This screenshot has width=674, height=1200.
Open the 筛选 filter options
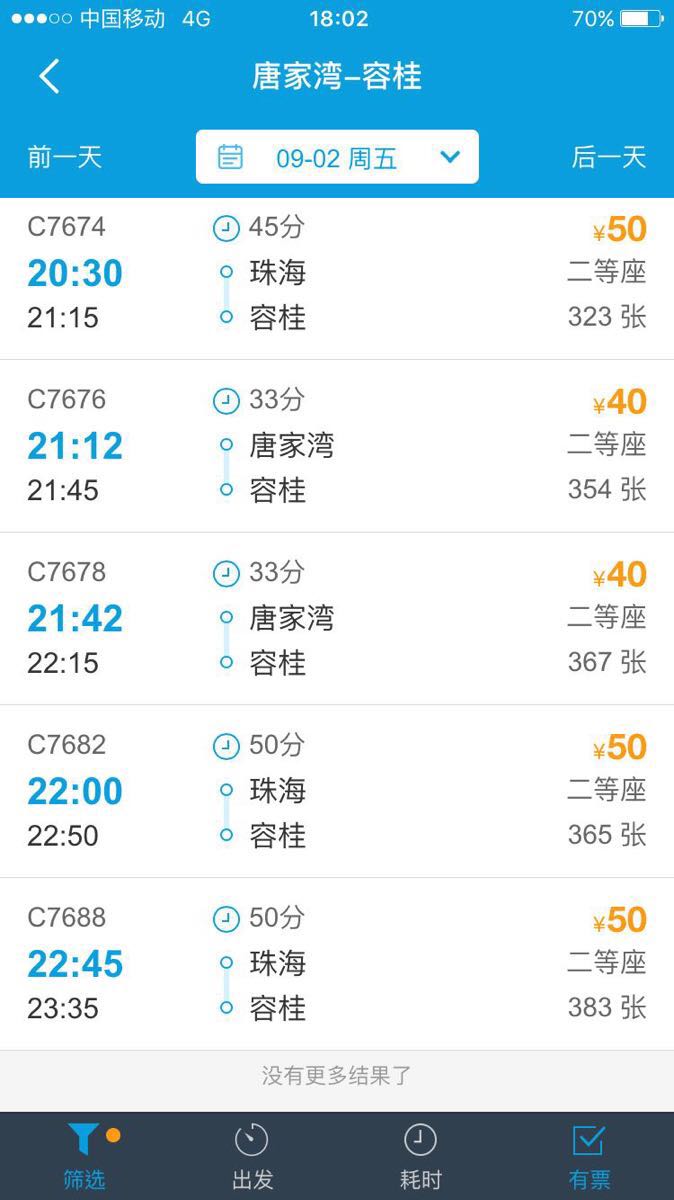point(84,1156)
